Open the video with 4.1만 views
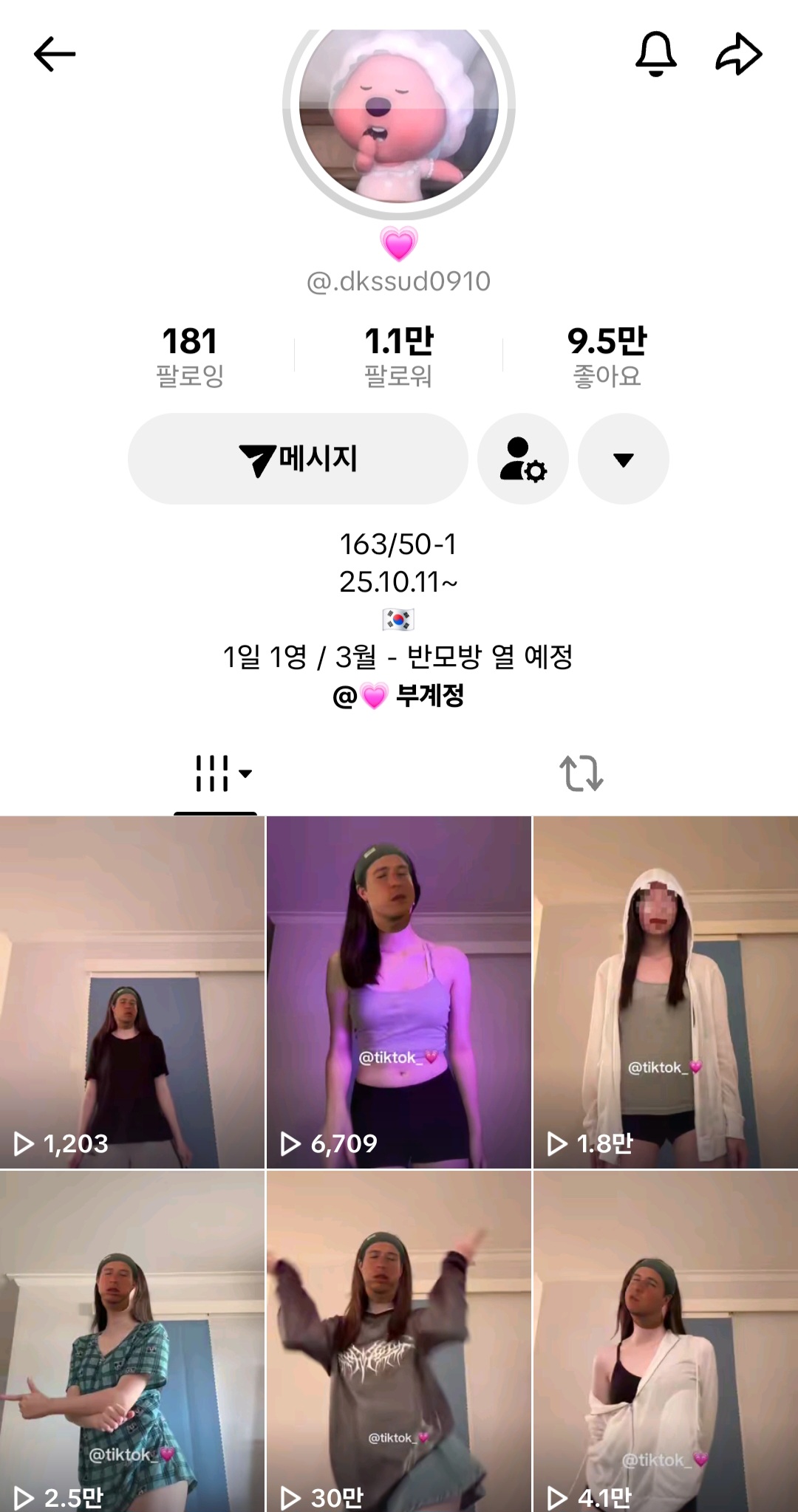The height and width of the screenshot is (1512, 798). 665,1341
